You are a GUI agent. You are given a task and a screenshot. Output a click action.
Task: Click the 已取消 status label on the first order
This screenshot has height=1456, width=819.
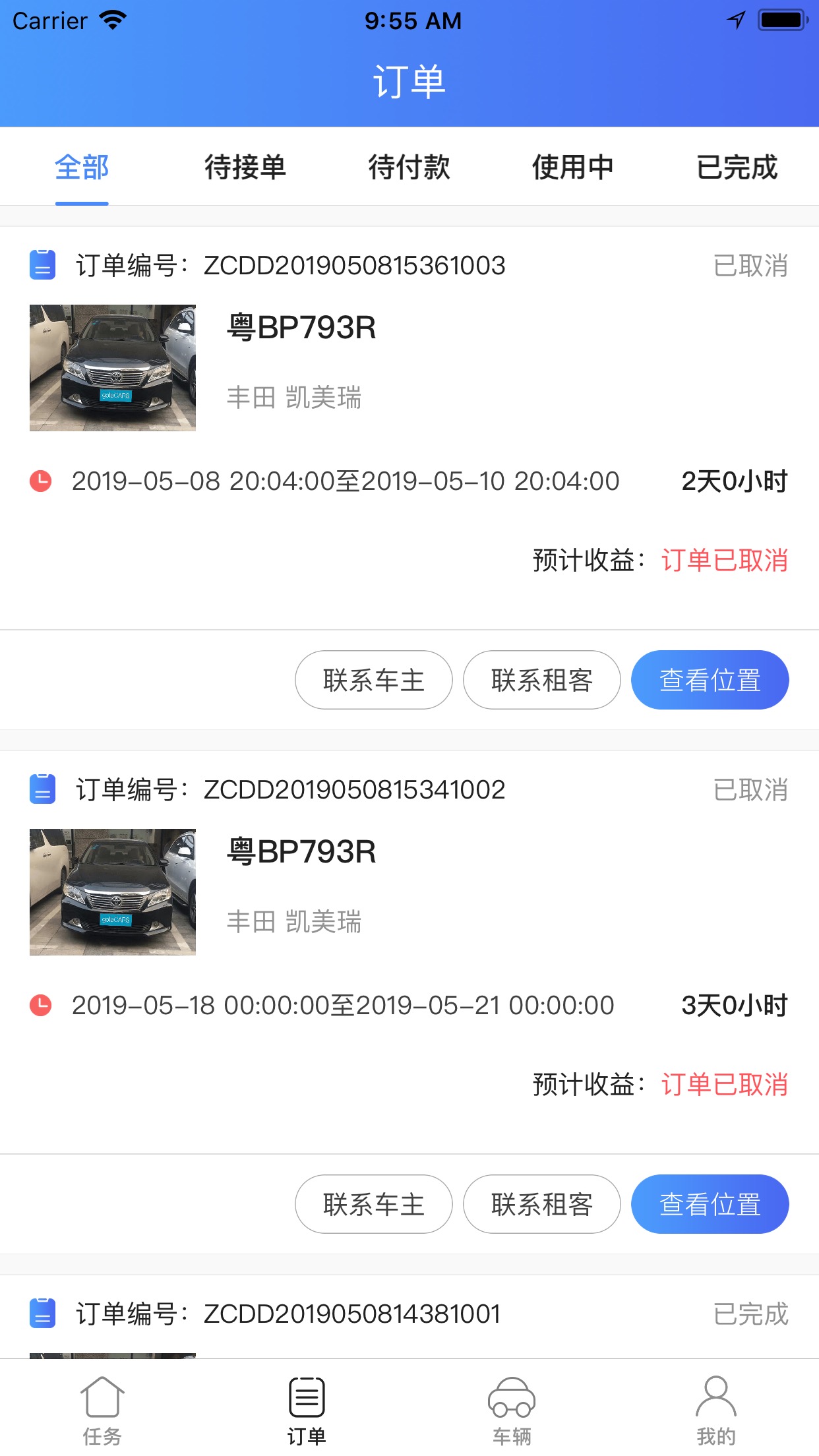751,266
